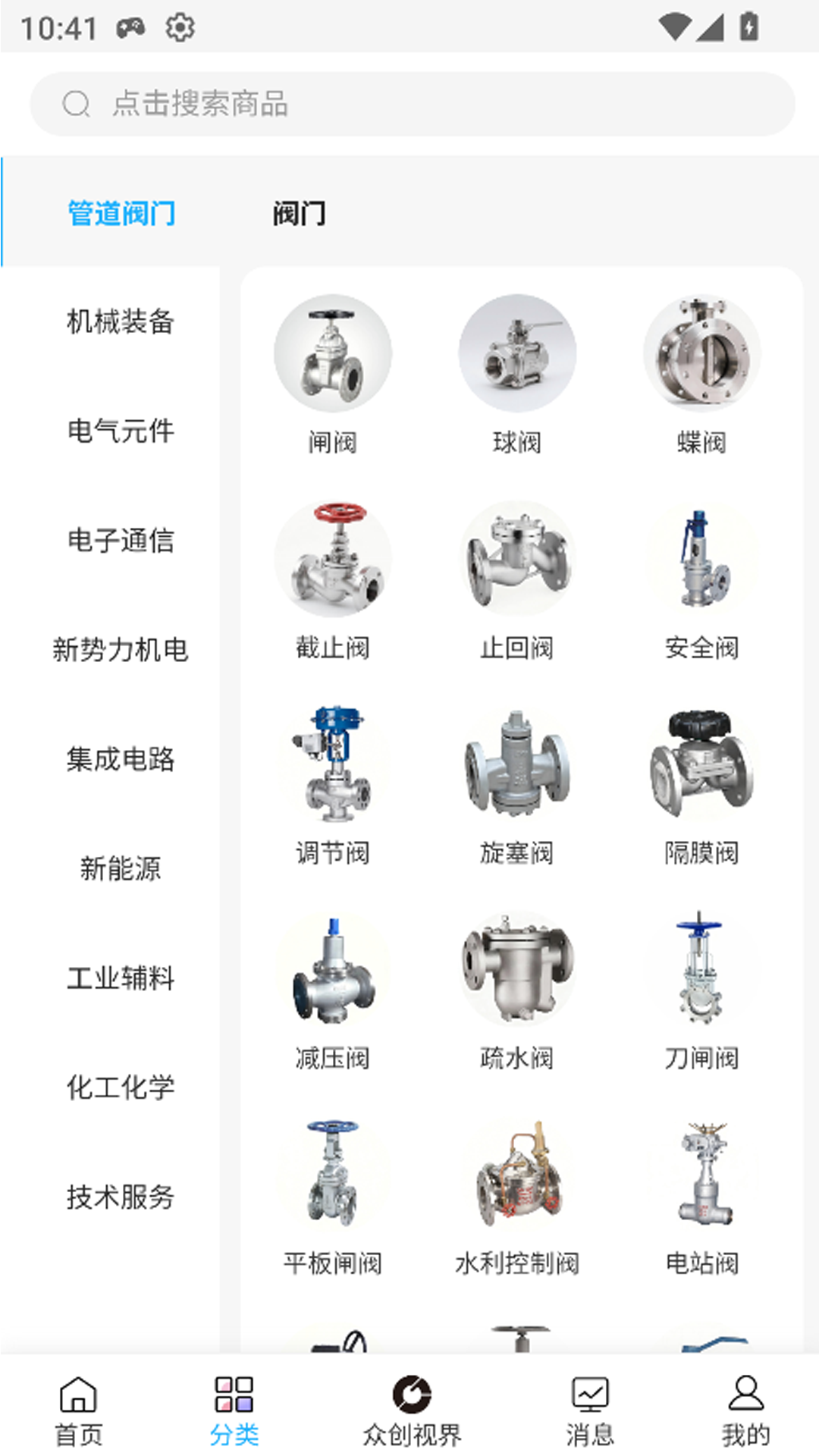Viewport: 819px width, 1456px height.
Task: Open the 球阀 ball valve thumbnail
Action: (x=517, y=353)
